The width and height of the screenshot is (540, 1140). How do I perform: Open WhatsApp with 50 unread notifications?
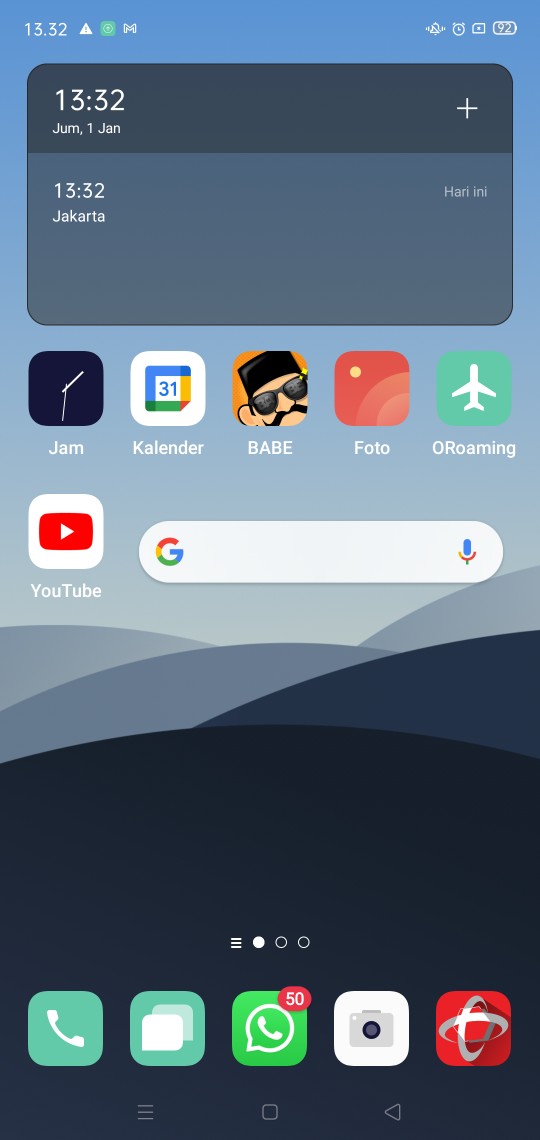270,1028
